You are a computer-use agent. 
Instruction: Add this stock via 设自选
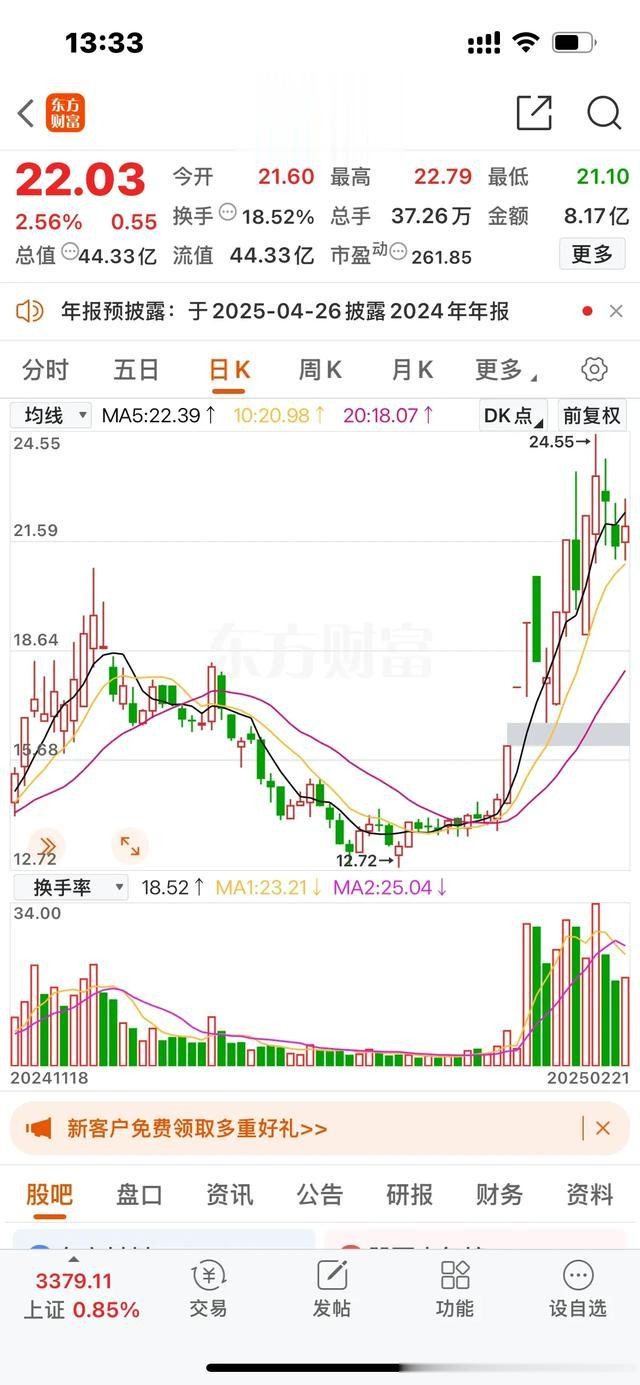(x=578, y=1289)
